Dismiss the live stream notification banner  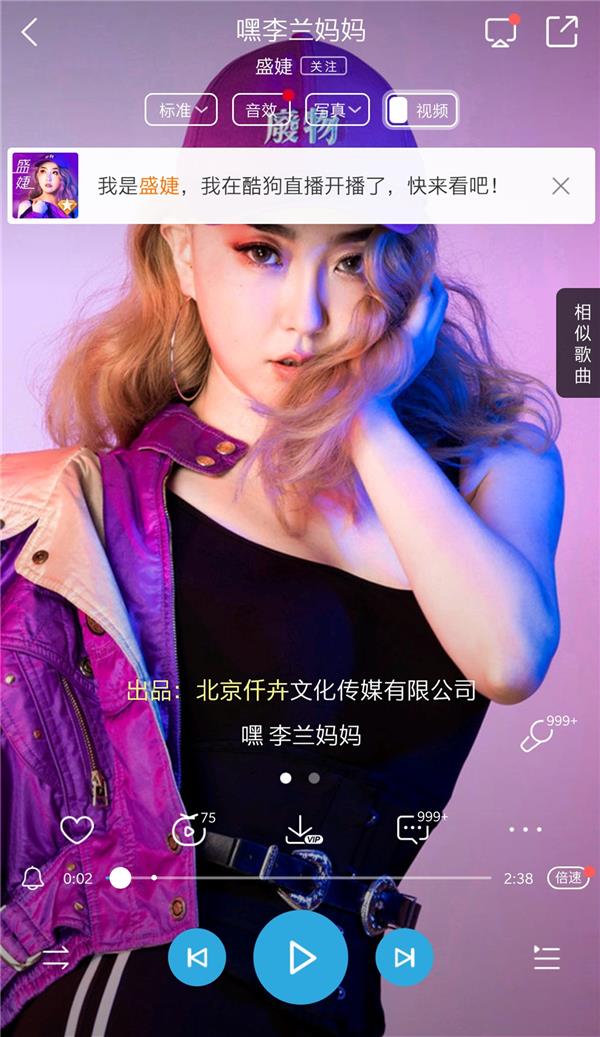[x=561, y=186]
